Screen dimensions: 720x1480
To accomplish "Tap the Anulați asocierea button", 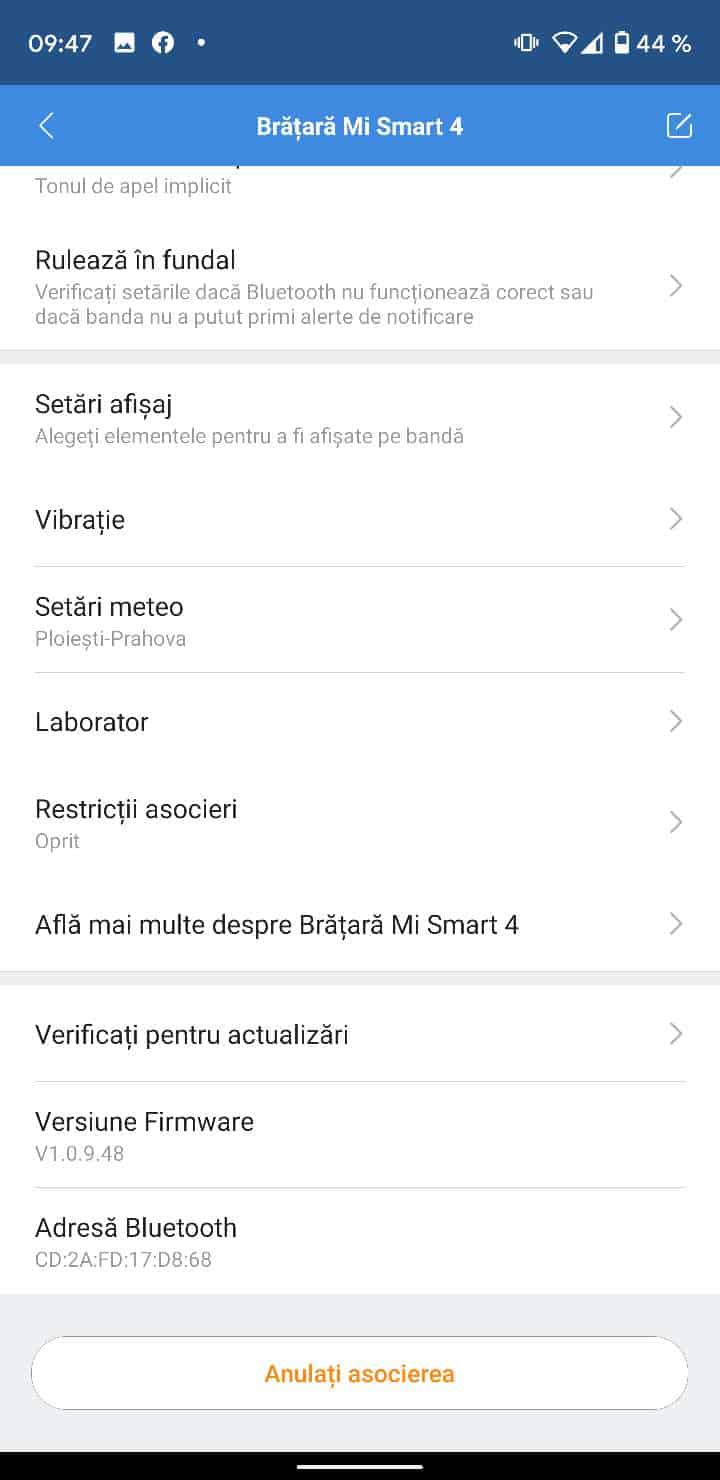I will pos(359,1373).
